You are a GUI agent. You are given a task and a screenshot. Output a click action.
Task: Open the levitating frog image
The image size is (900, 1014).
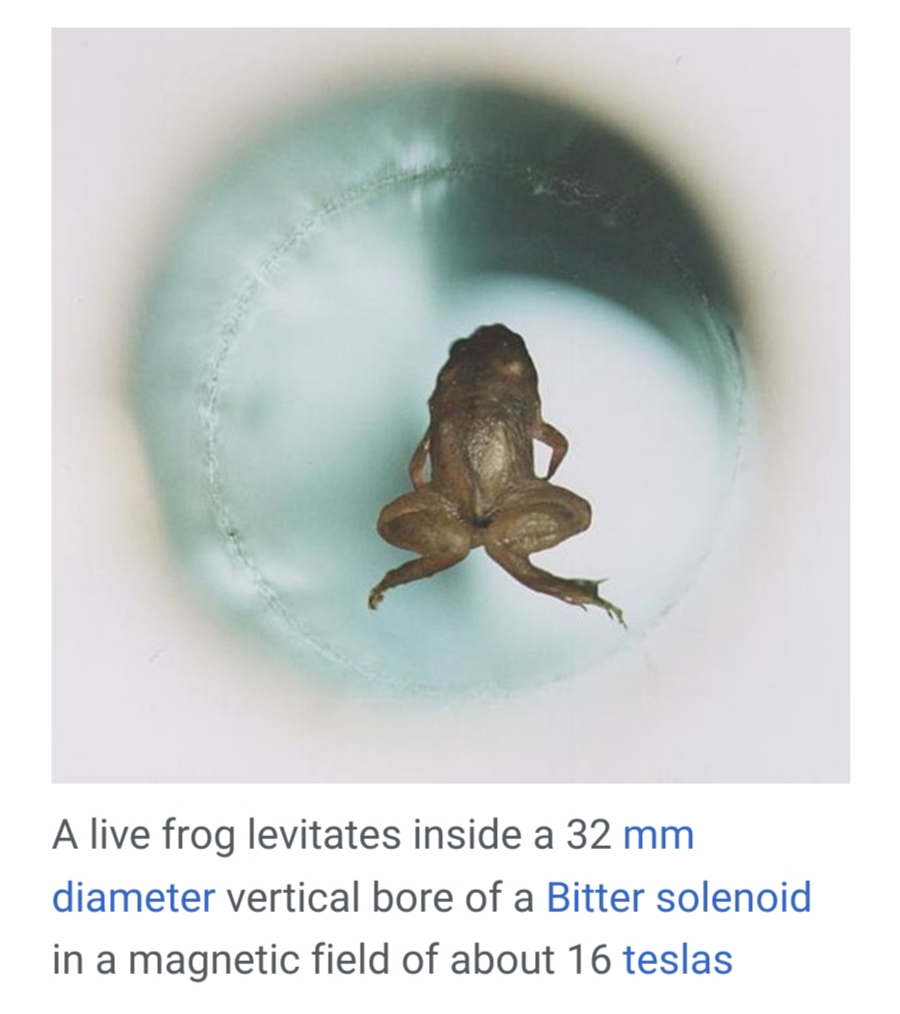tap(450, 405)
